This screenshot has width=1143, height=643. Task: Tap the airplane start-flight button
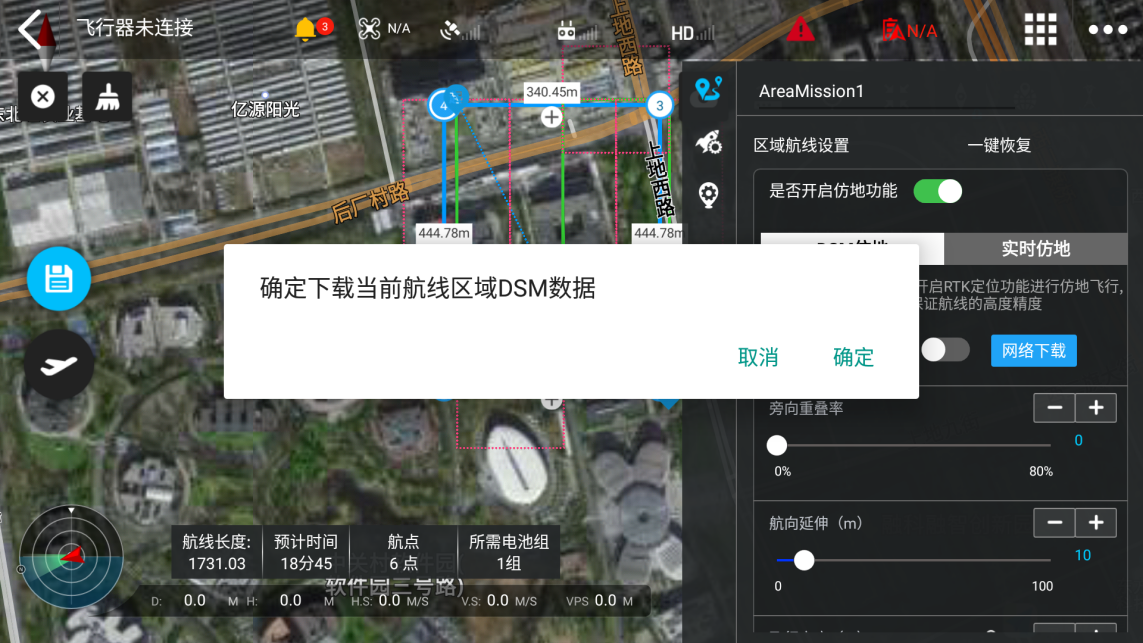pos(59,365)
